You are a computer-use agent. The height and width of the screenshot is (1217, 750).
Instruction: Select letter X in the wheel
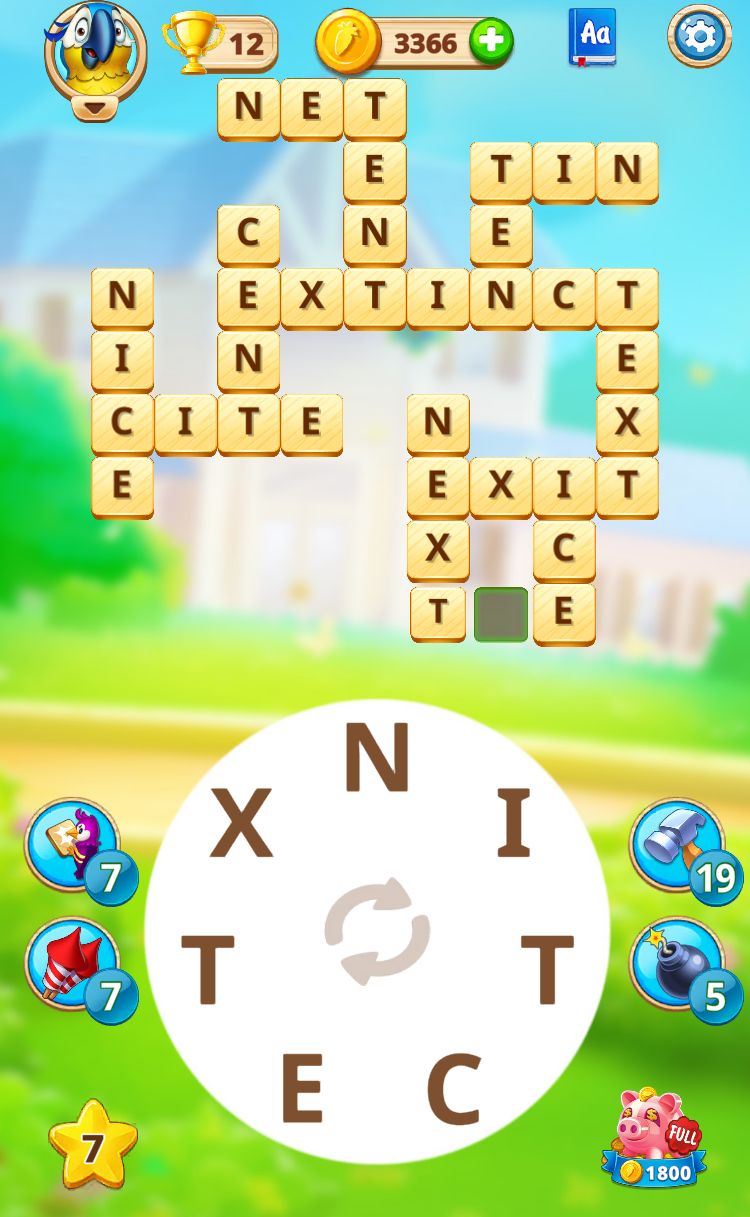(241, 823)
